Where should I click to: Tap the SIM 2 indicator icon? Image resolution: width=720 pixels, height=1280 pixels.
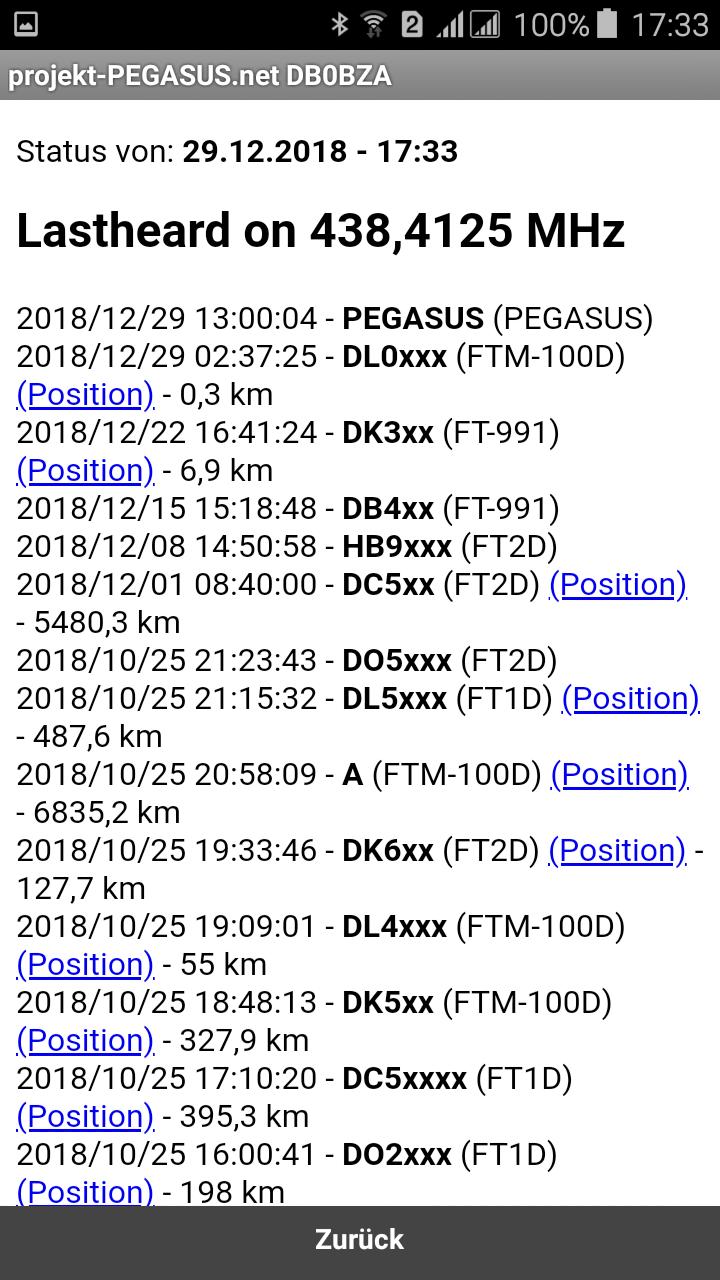(x=414, y=25)
